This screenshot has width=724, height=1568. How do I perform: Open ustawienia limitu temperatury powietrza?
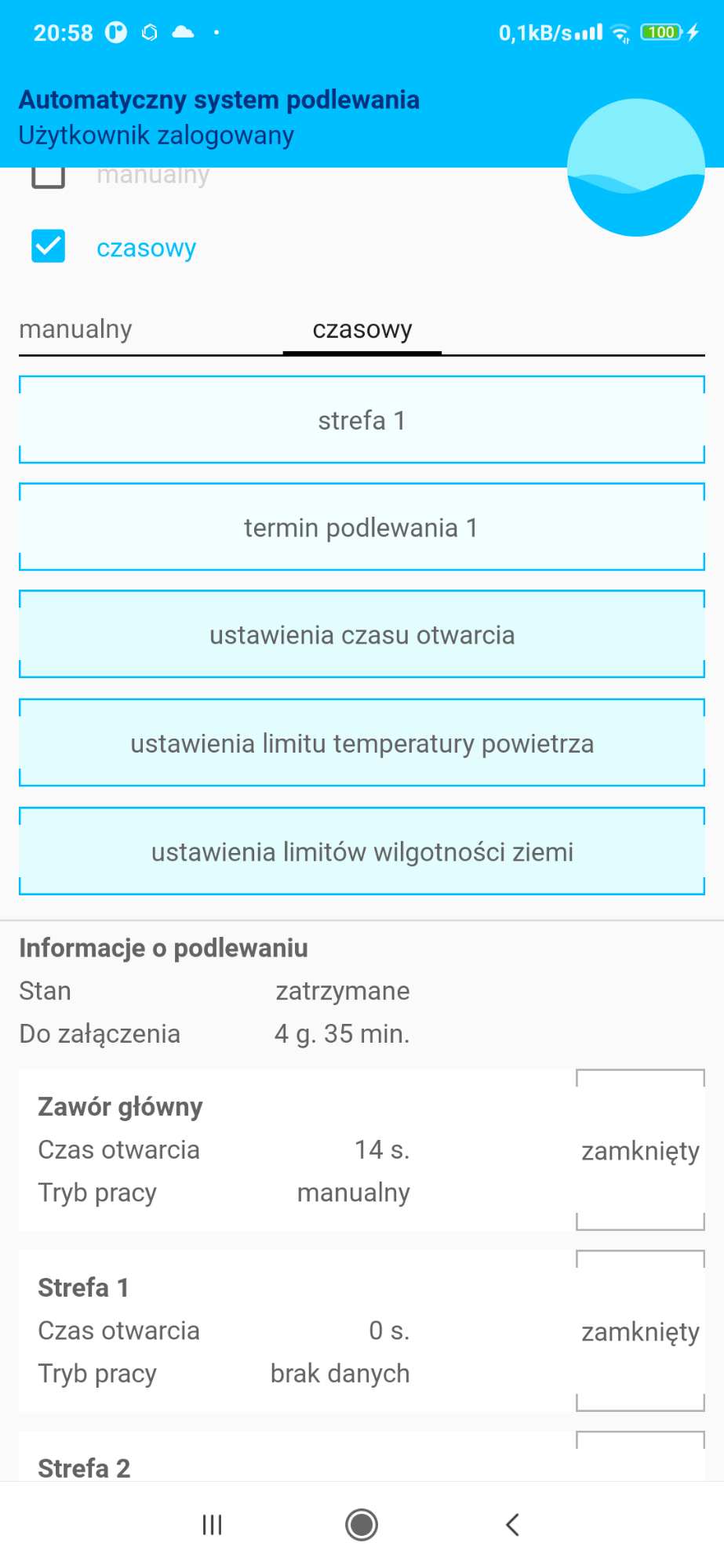click(362, 743)
